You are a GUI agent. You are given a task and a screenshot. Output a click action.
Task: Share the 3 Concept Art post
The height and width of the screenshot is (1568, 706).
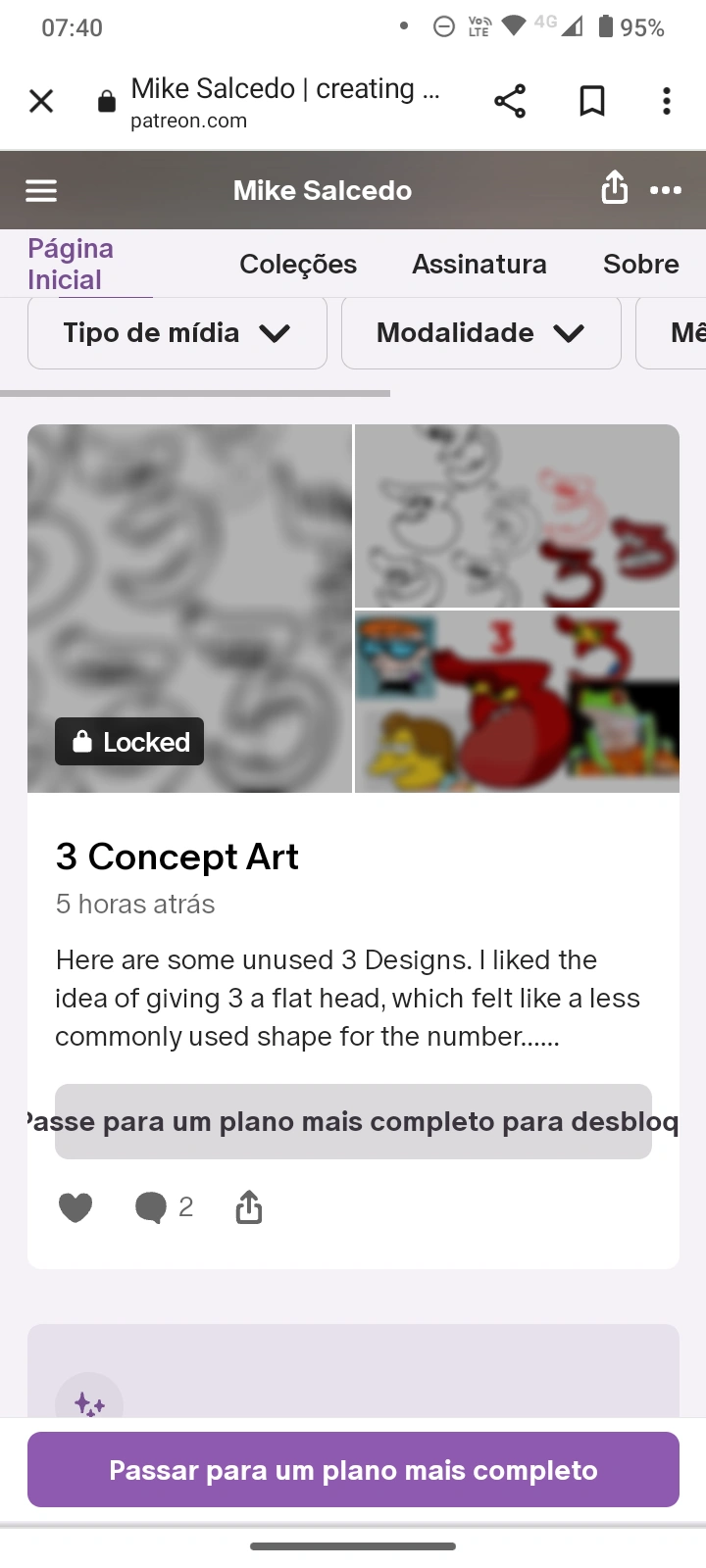coord(249,1207)
